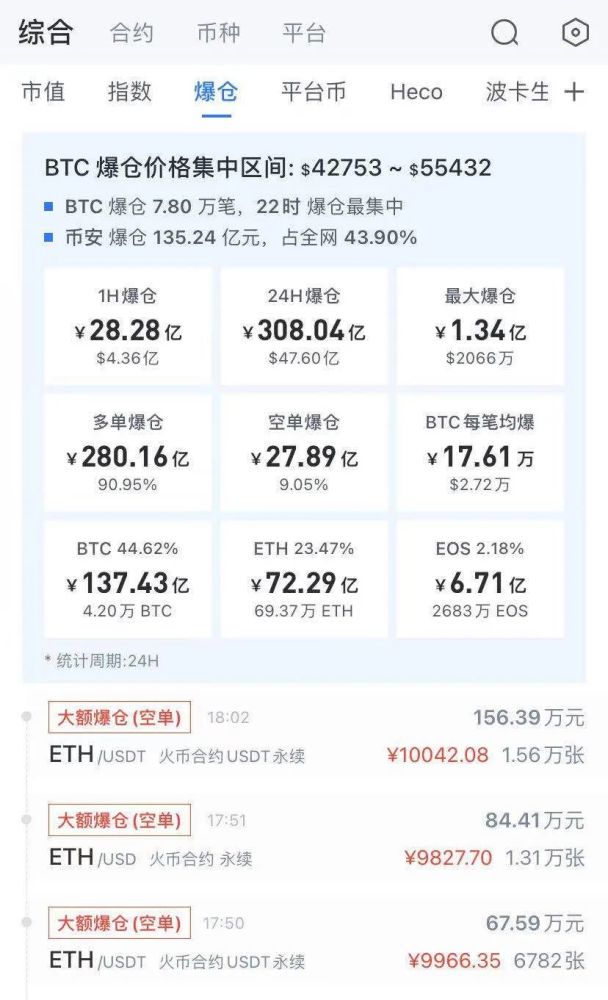608x1000 pixels.
Task: Select the 爆仓 sub-tab
Action: point(216,92)
